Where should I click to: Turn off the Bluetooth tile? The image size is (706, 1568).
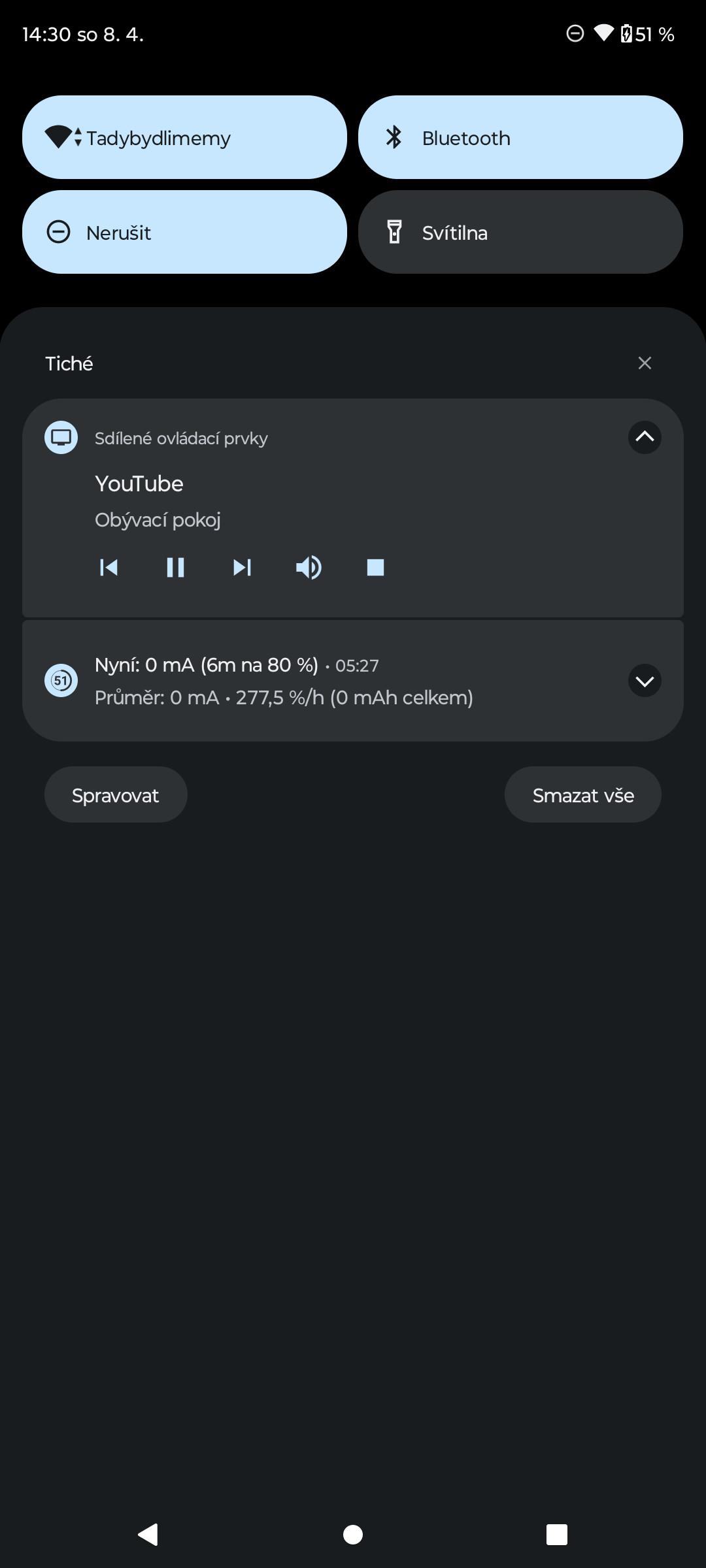pyautogui.click(x=520, y=137)
